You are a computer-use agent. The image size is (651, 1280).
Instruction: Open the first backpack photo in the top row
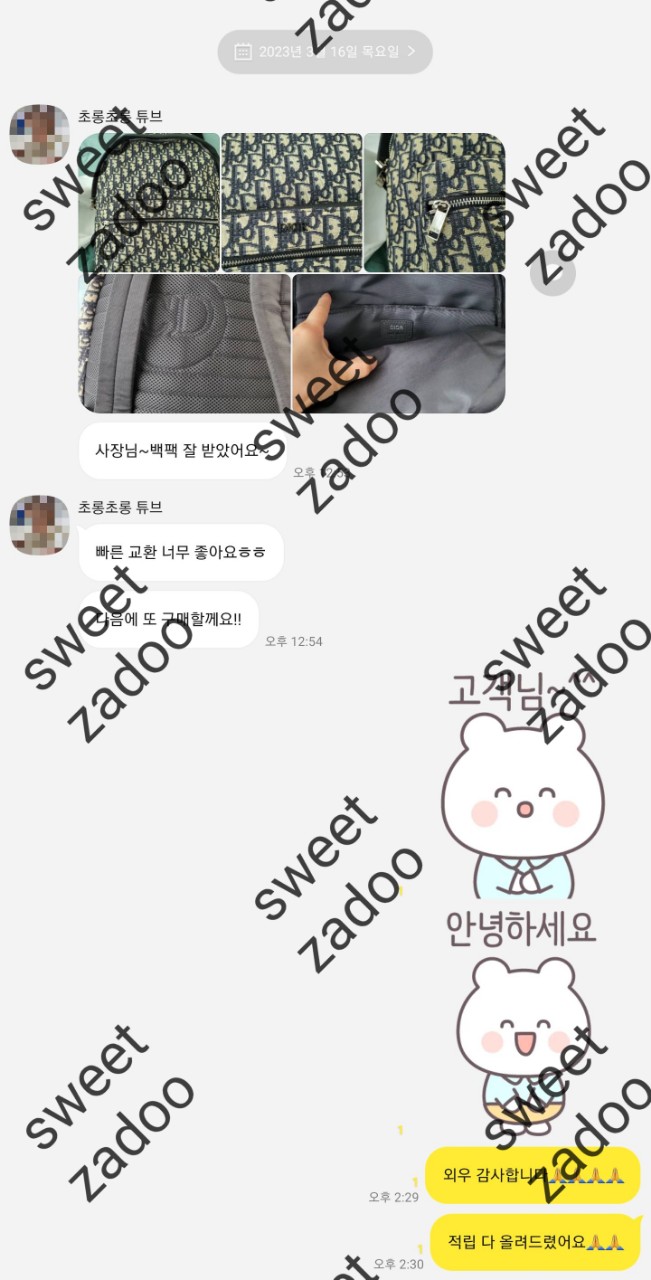click(x=149, y=202)
